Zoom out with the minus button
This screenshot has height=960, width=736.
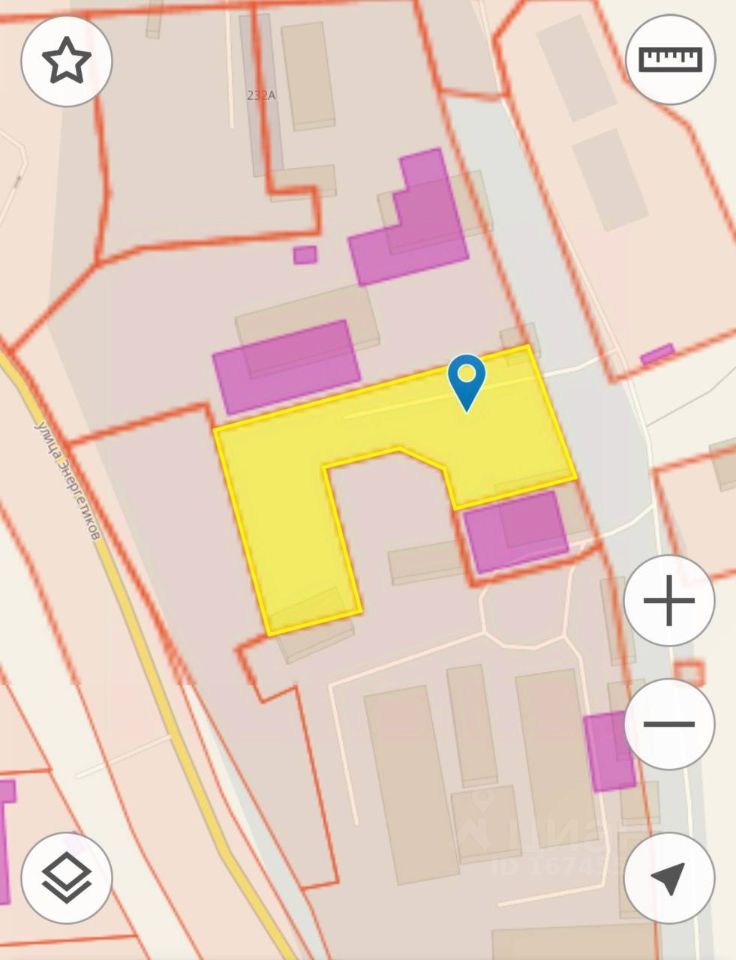coord(669,724)
